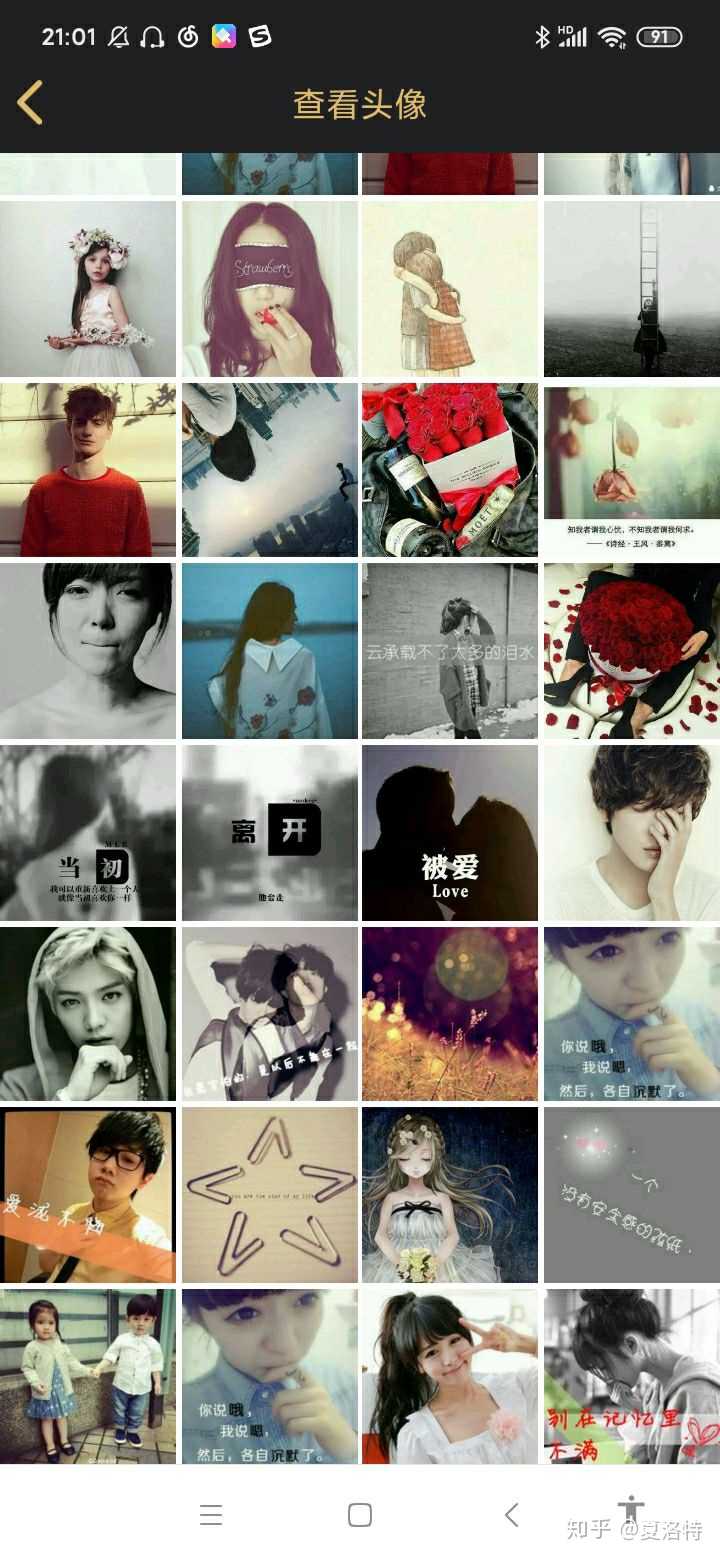Select the 云承载不了太多的泪水 avatar
The width and height of the screenshot is (720, 1560).
(449, 650)
